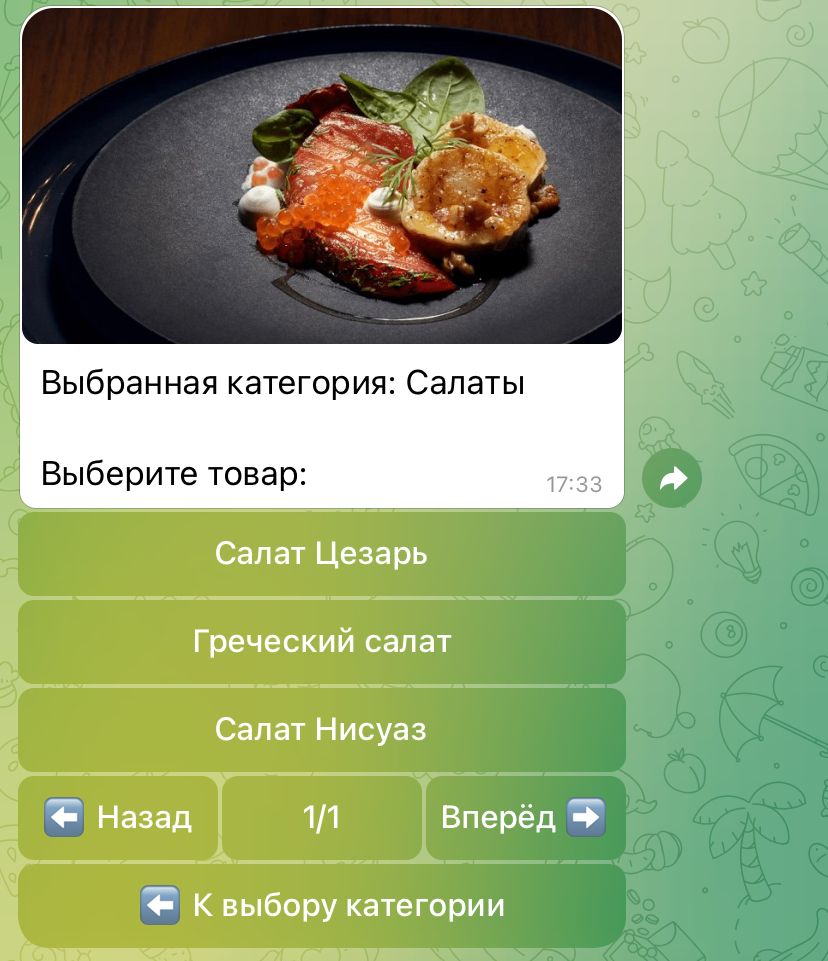Screen dimensions: 828x961
Task: Open the dish photo in the message
Action: tap(322, 178)
